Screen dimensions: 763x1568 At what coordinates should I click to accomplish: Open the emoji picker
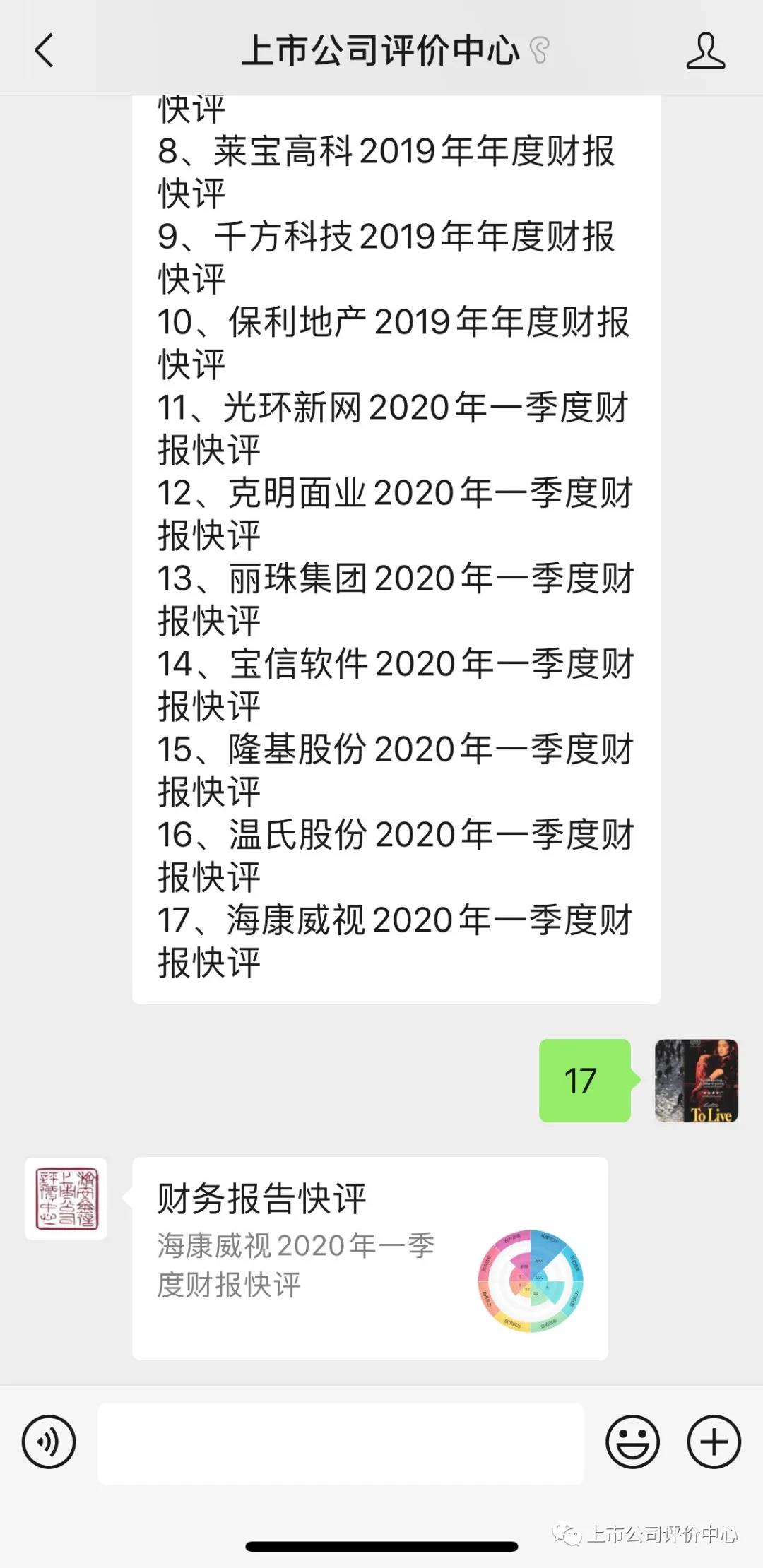click(632, 1442)
